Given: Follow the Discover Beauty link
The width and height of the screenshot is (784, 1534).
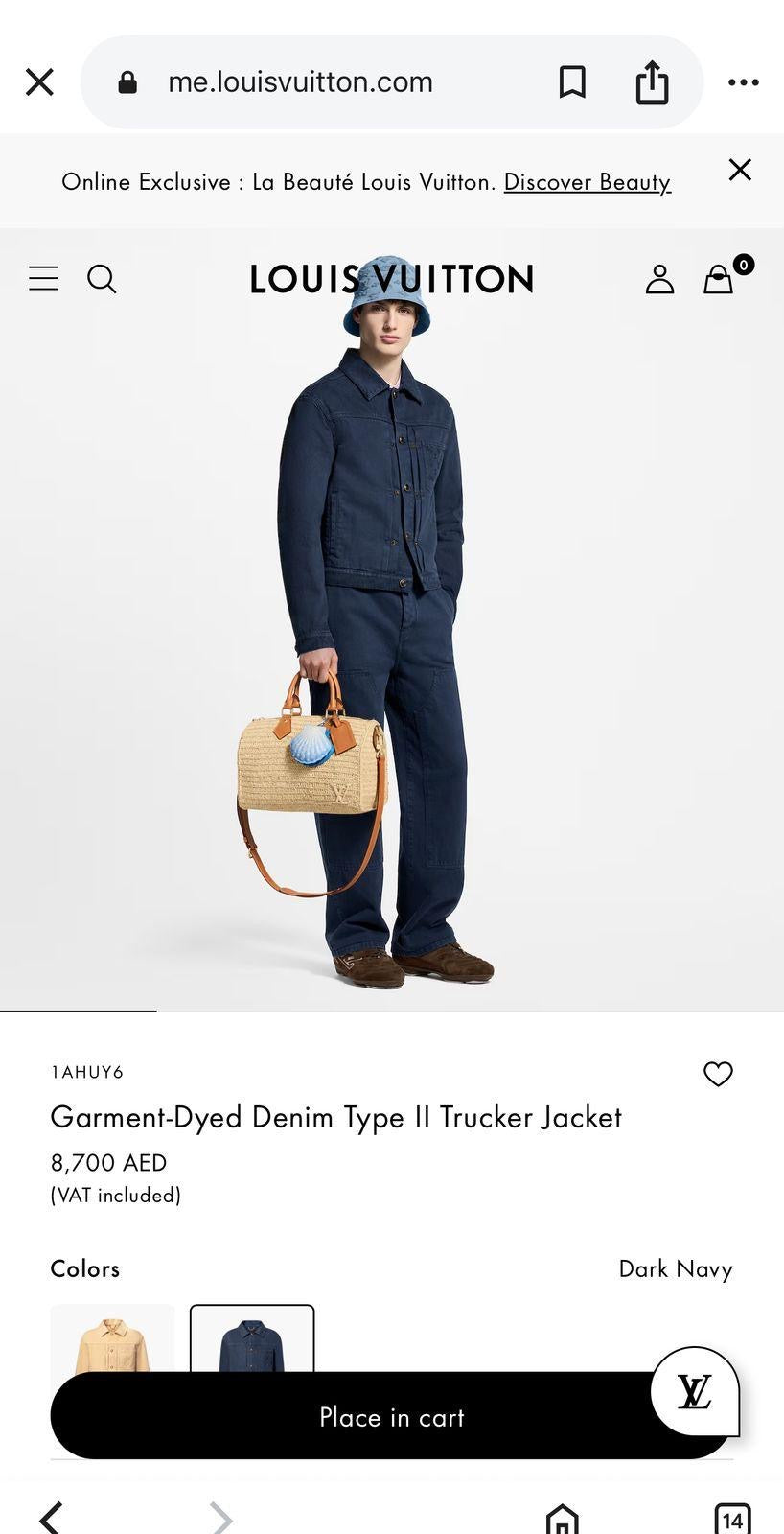Looking at the screenshot, I should tap(587, 182).
